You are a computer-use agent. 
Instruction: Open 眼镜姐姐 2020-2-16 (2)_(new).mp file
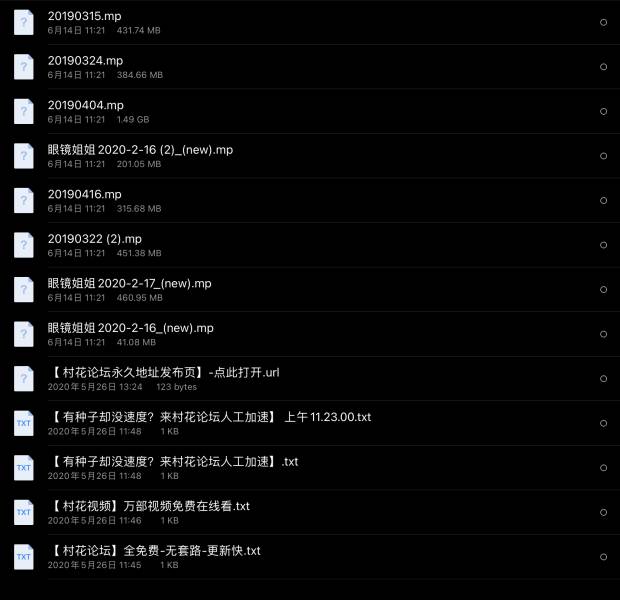tap(140, 150)
